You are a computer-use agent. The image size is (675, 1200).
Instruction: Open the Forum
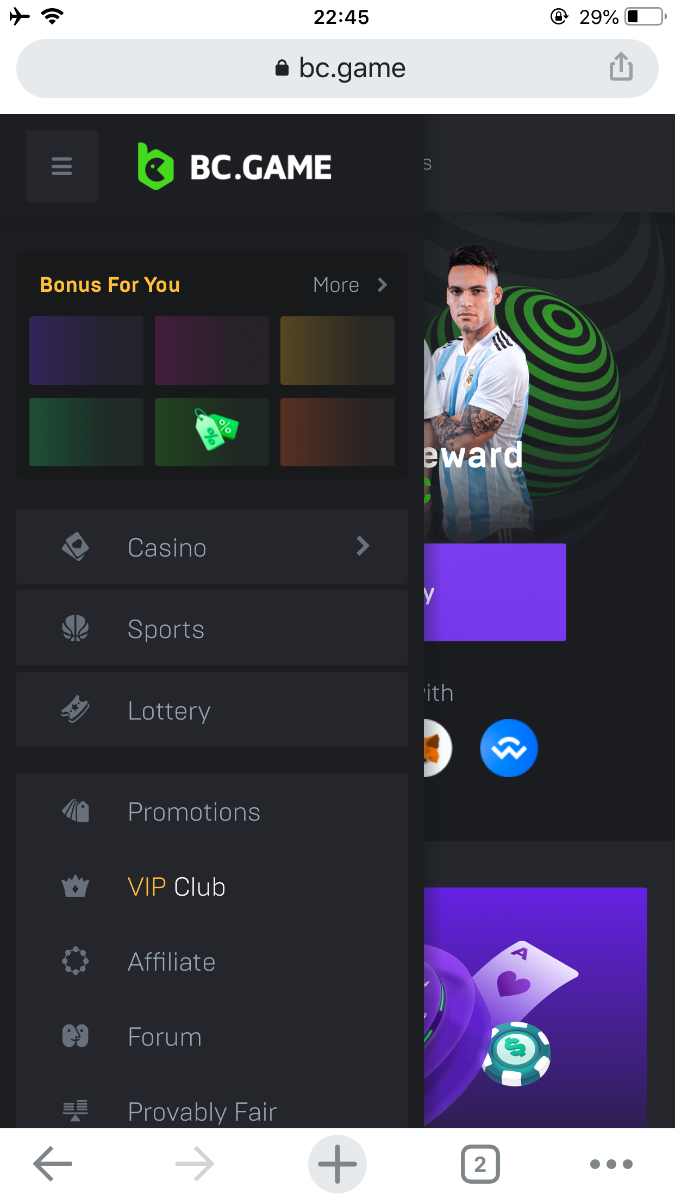click(x=164, y=1037)
